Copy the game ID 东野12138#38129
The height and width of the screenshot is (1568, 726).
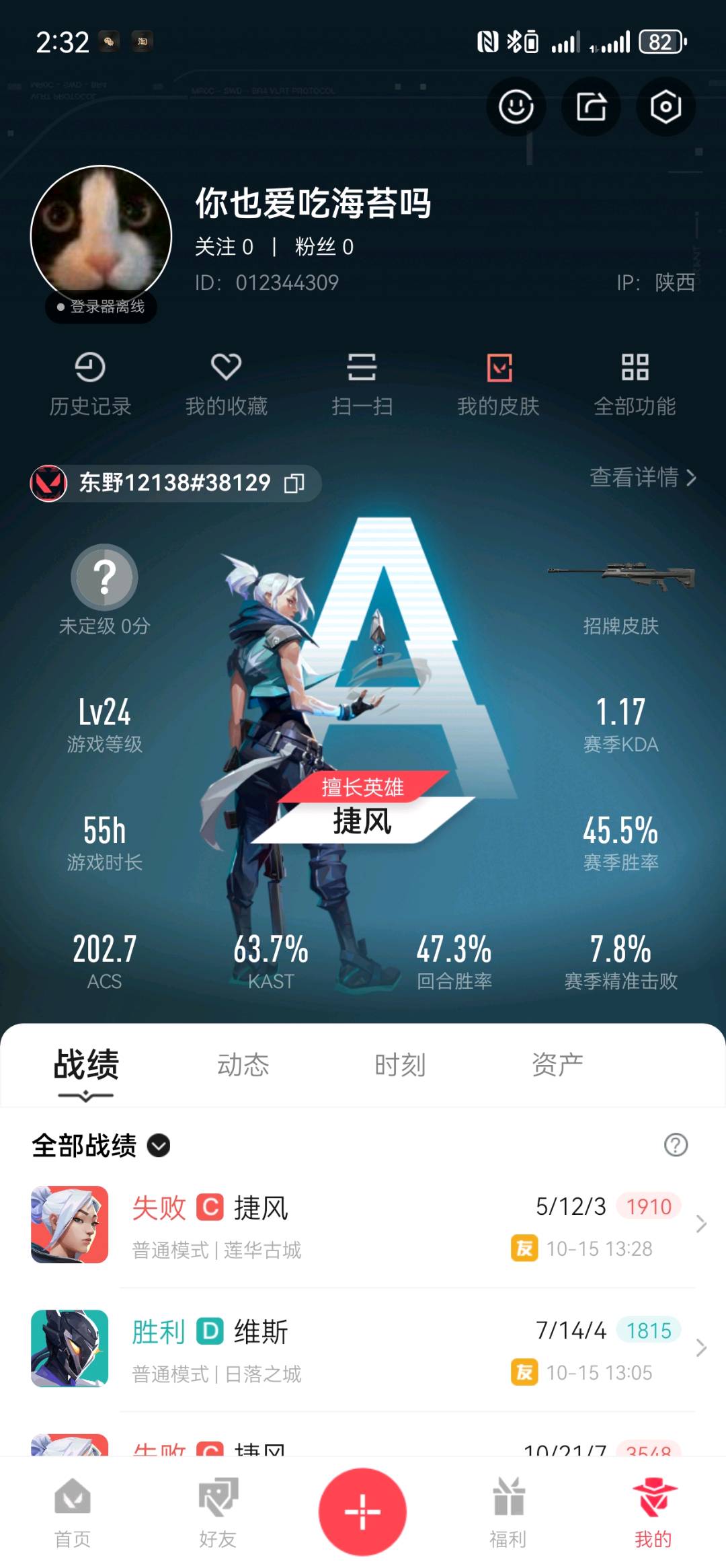tap(294, 483)
